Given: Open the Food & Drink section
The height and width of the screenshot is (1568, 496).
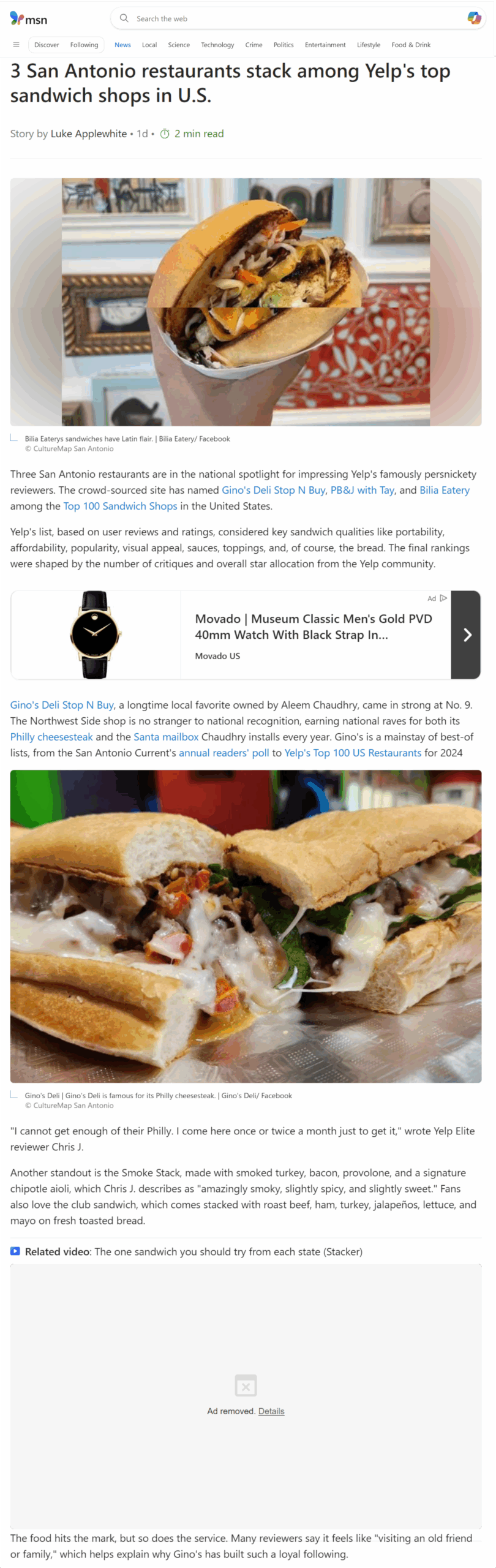Looking at the screenshot, I should [411, 45].
